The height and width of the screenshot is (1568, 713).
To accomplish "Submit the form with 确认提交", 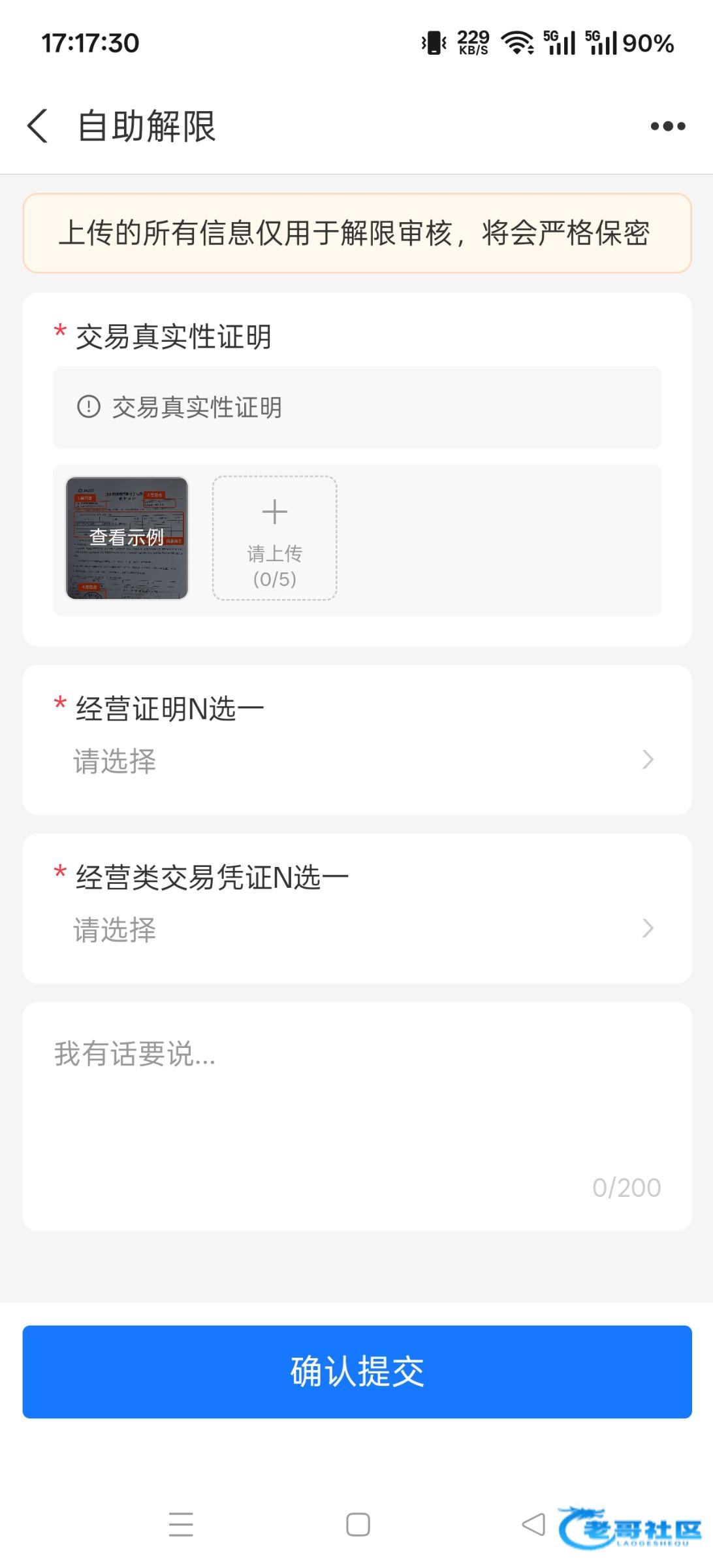I will pyautogui.click(x=357, y=1371).
